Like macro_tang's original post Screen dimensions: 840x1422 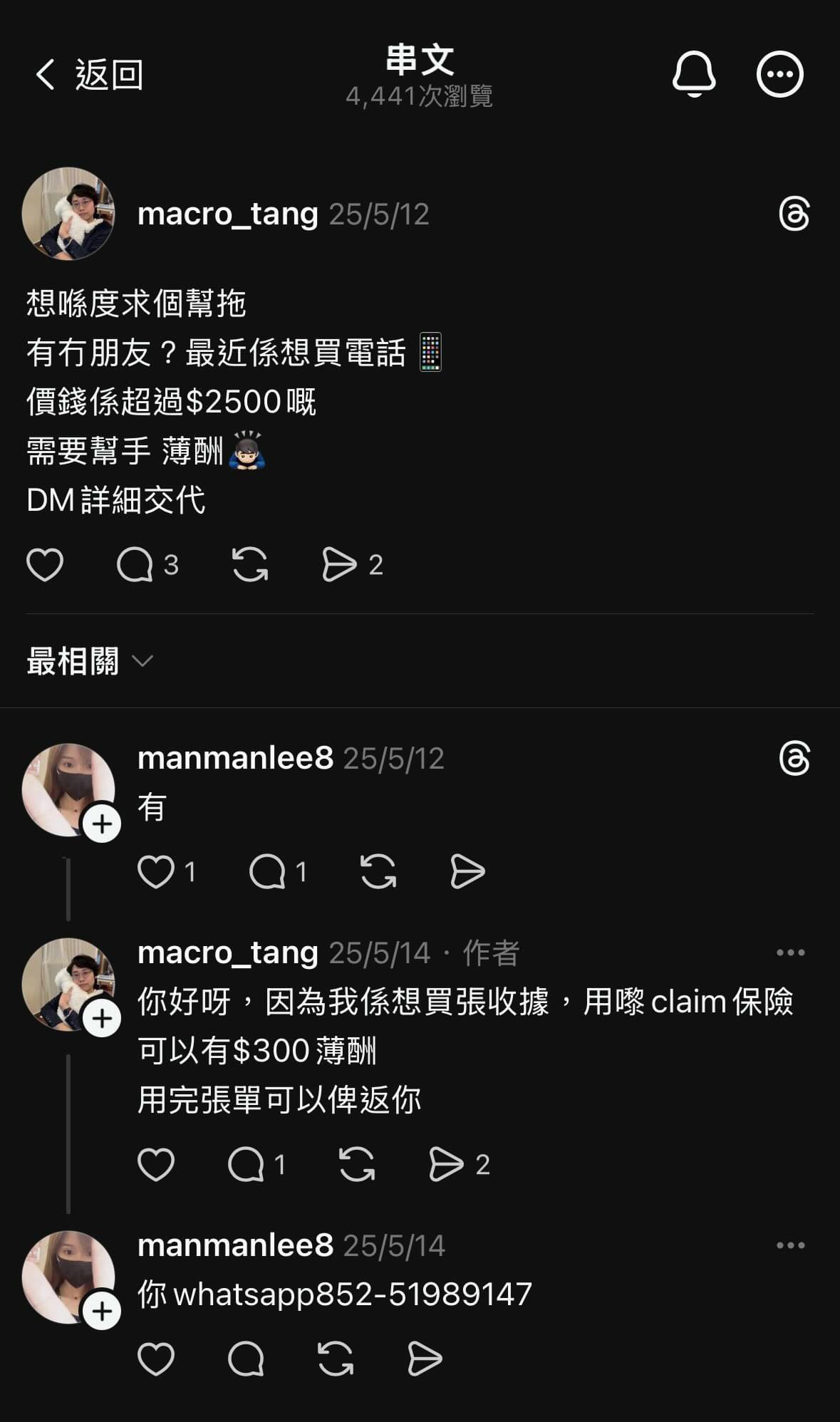pos(44,564)
